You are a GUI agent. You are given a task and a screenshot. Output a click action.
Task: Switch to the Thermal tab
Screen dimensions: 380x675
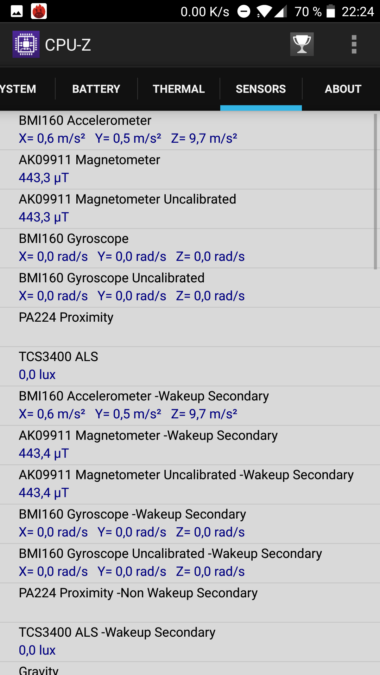click(x=179, y=89)
